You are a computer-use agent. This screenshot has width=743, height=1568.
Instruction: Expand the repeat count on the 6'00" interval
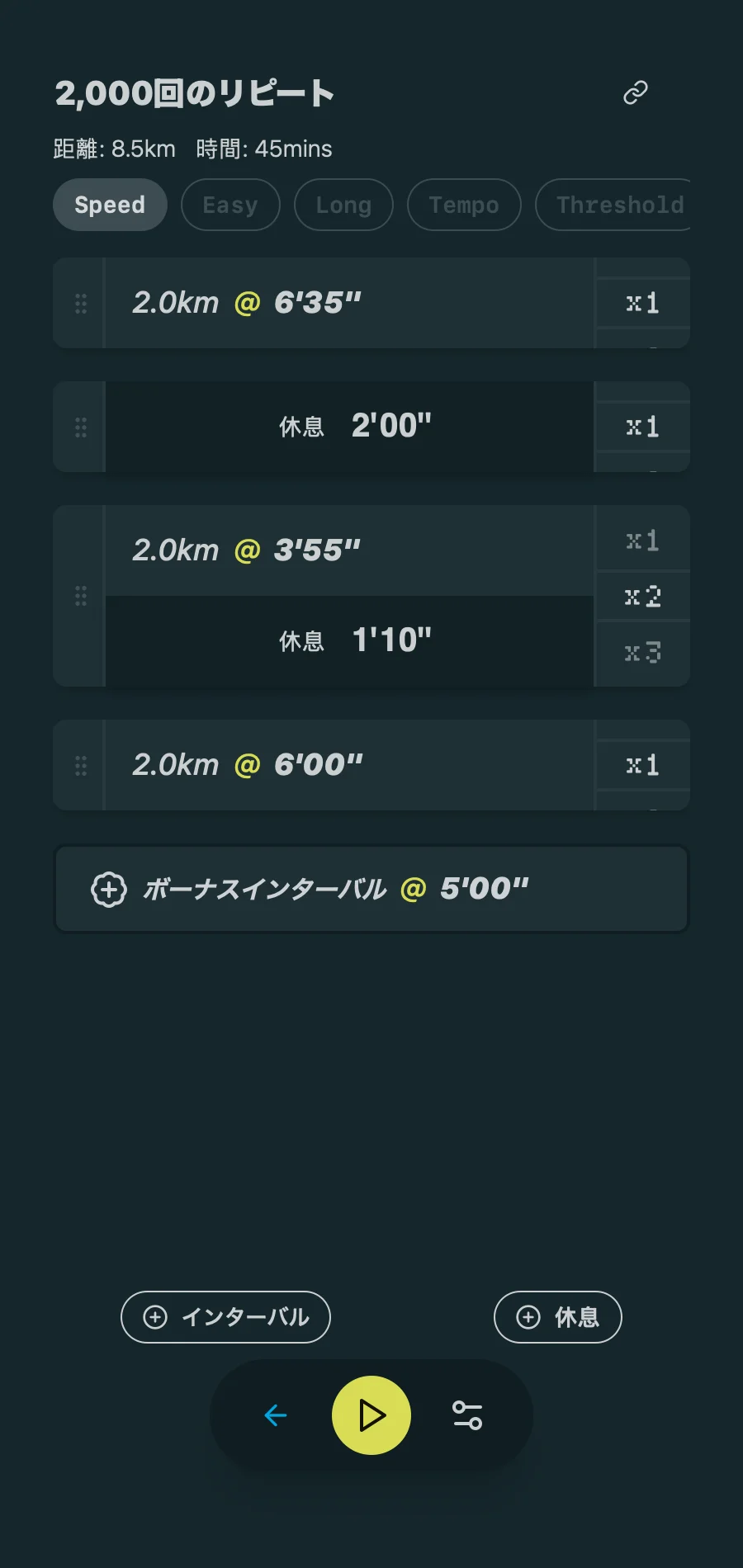[642, 765]
